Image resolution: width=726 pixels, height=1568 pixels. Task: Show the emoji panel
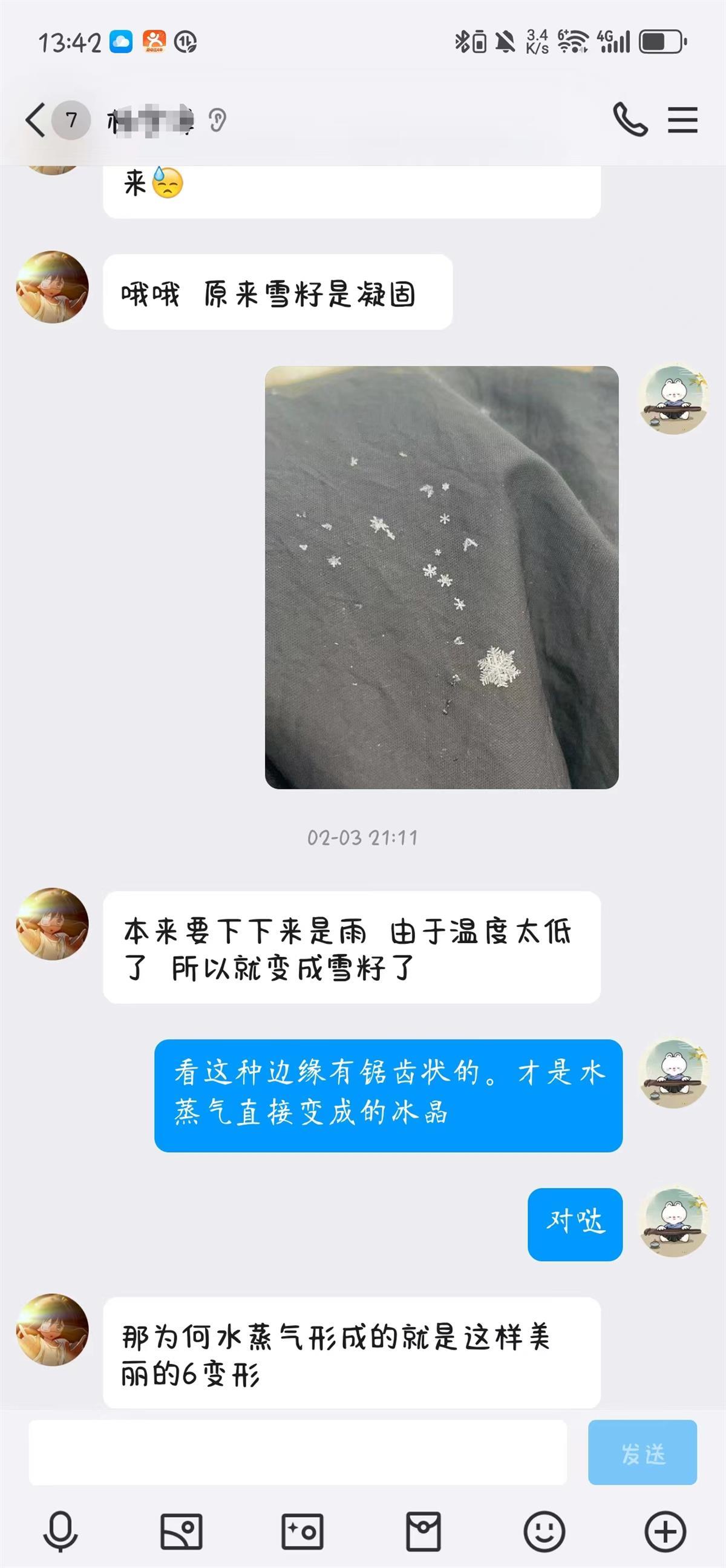pyautogui.click(x=544, y=1531)
